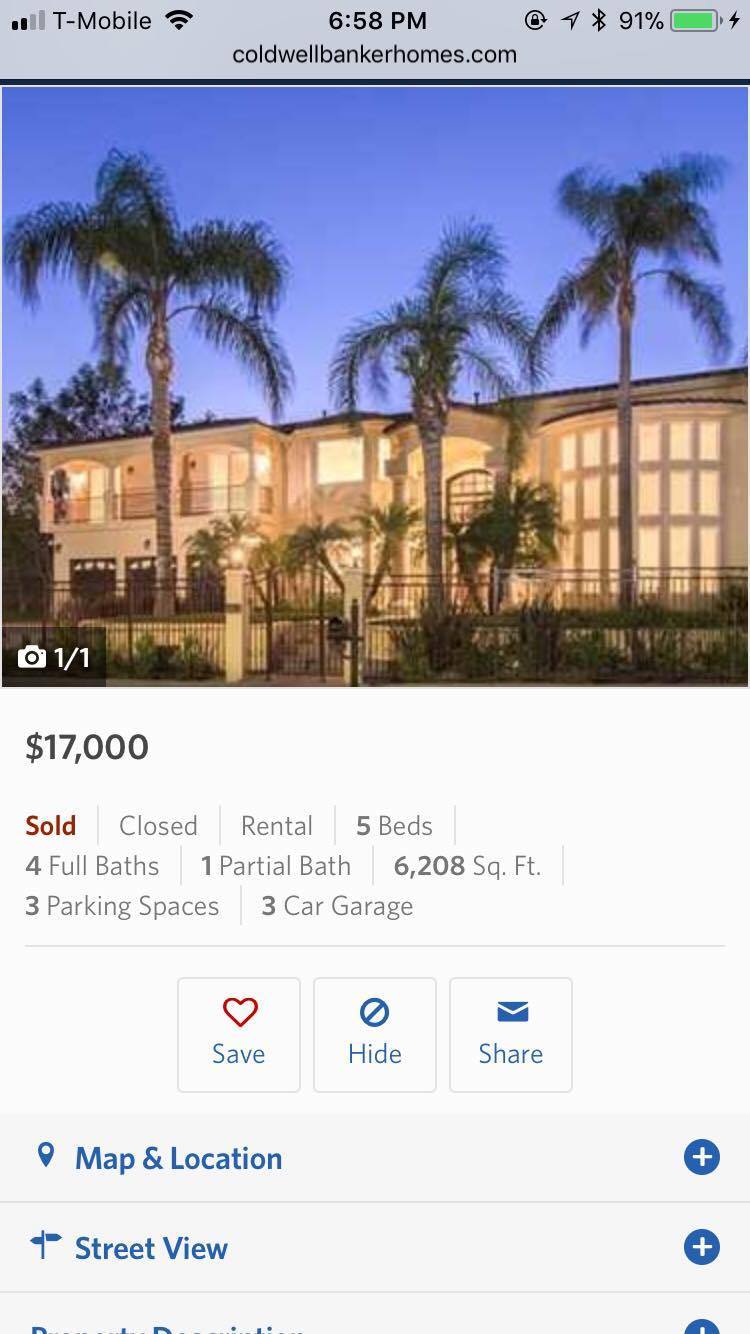Save this listing to favorites
Image resolution: width=750 pixels, height=1334 pixels.
tap(239, 1034)
